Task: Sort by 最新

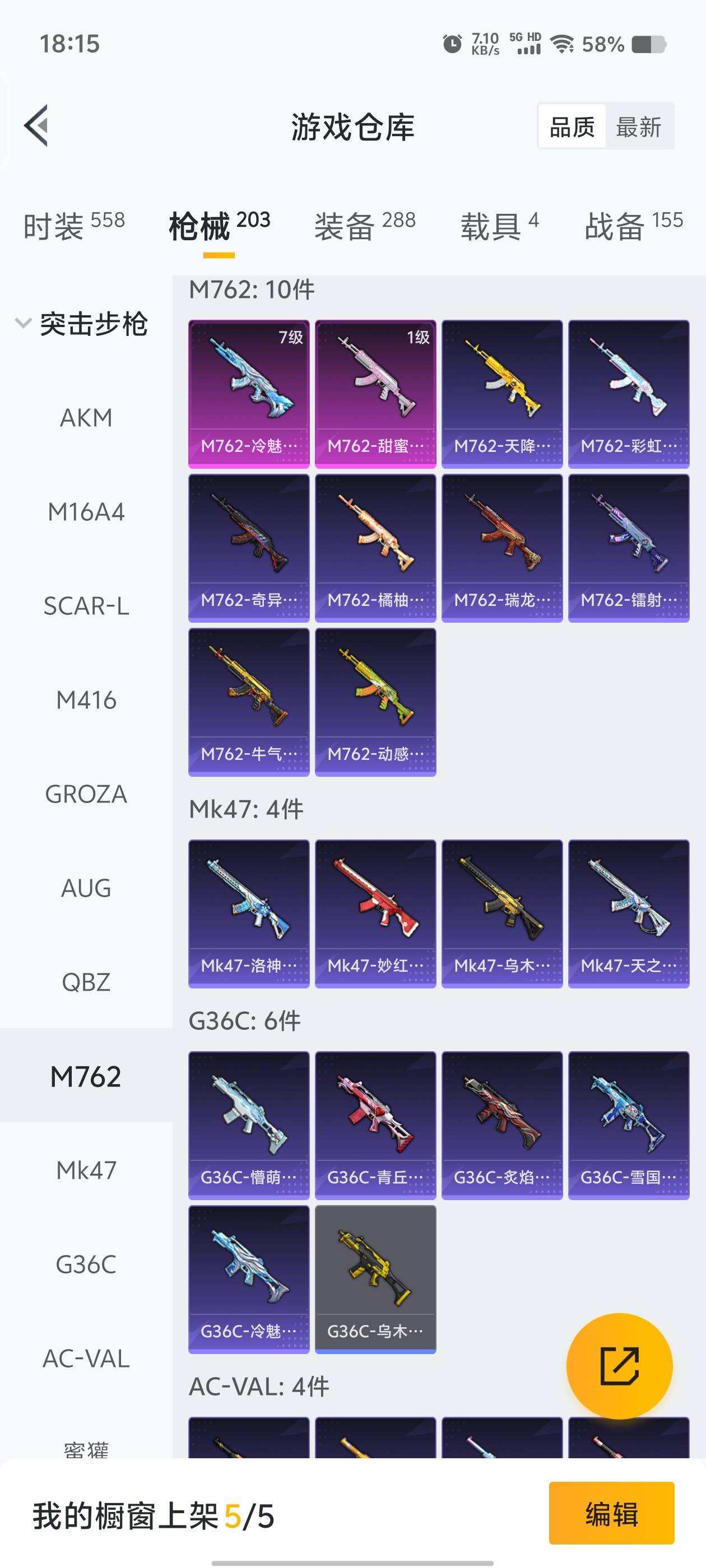Action: 638,127
